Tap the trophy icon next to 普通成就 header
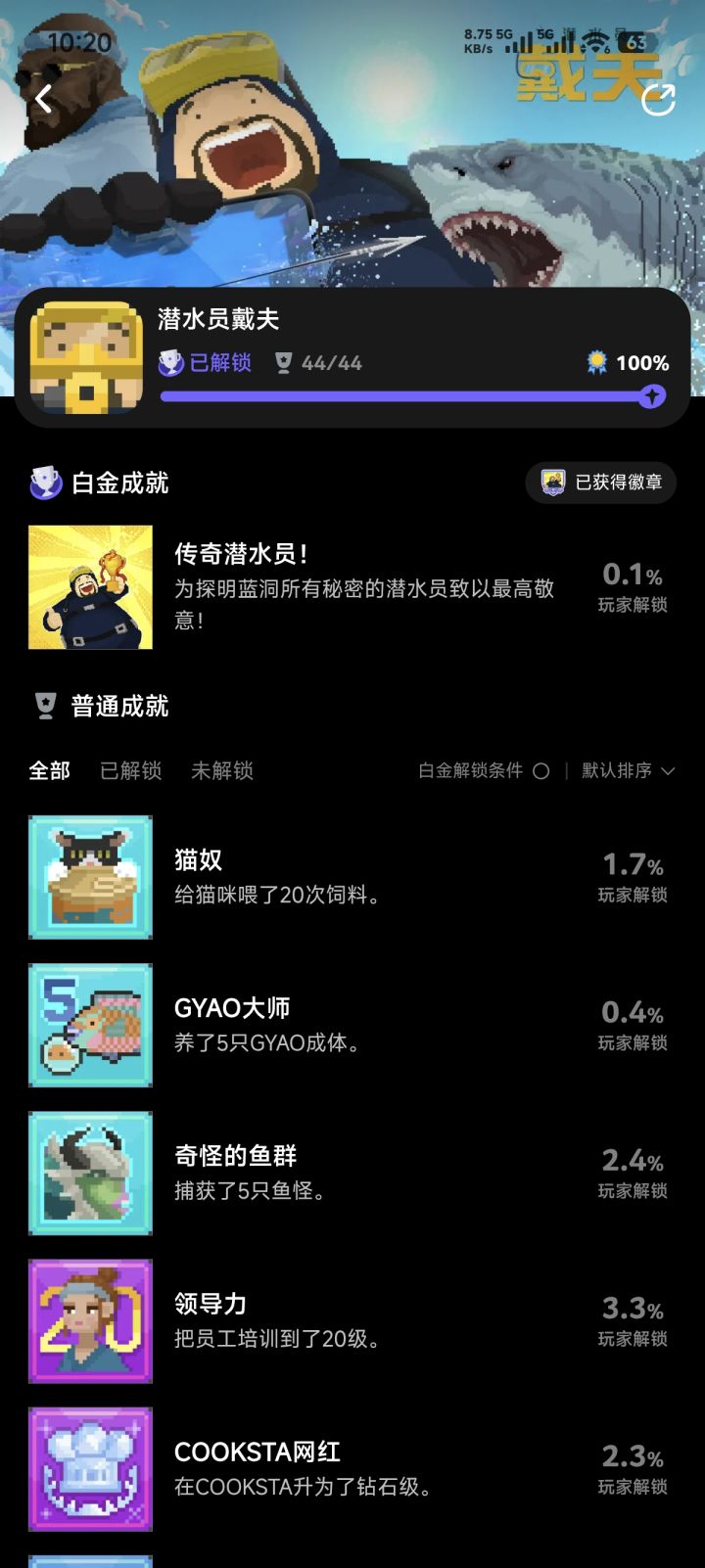705x1568 pixels. click(x=44, y=705)
